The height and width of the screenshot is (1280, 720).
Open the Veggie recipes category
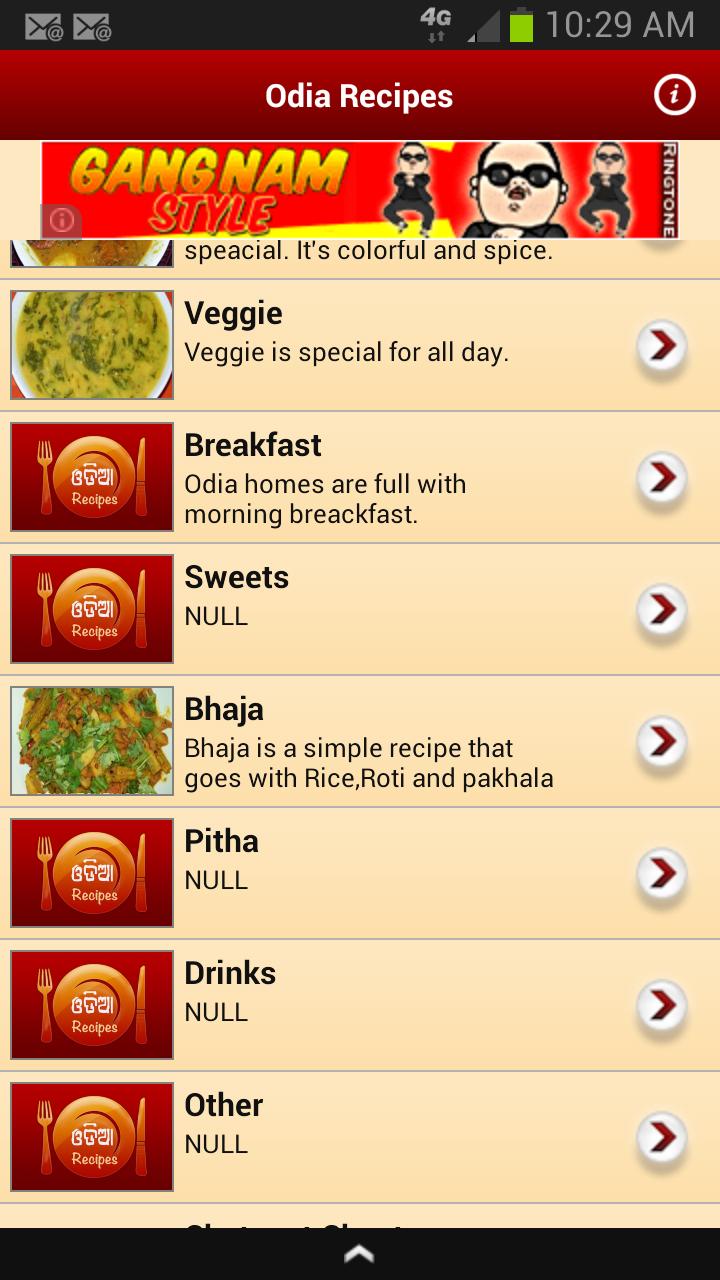(360, 345)
